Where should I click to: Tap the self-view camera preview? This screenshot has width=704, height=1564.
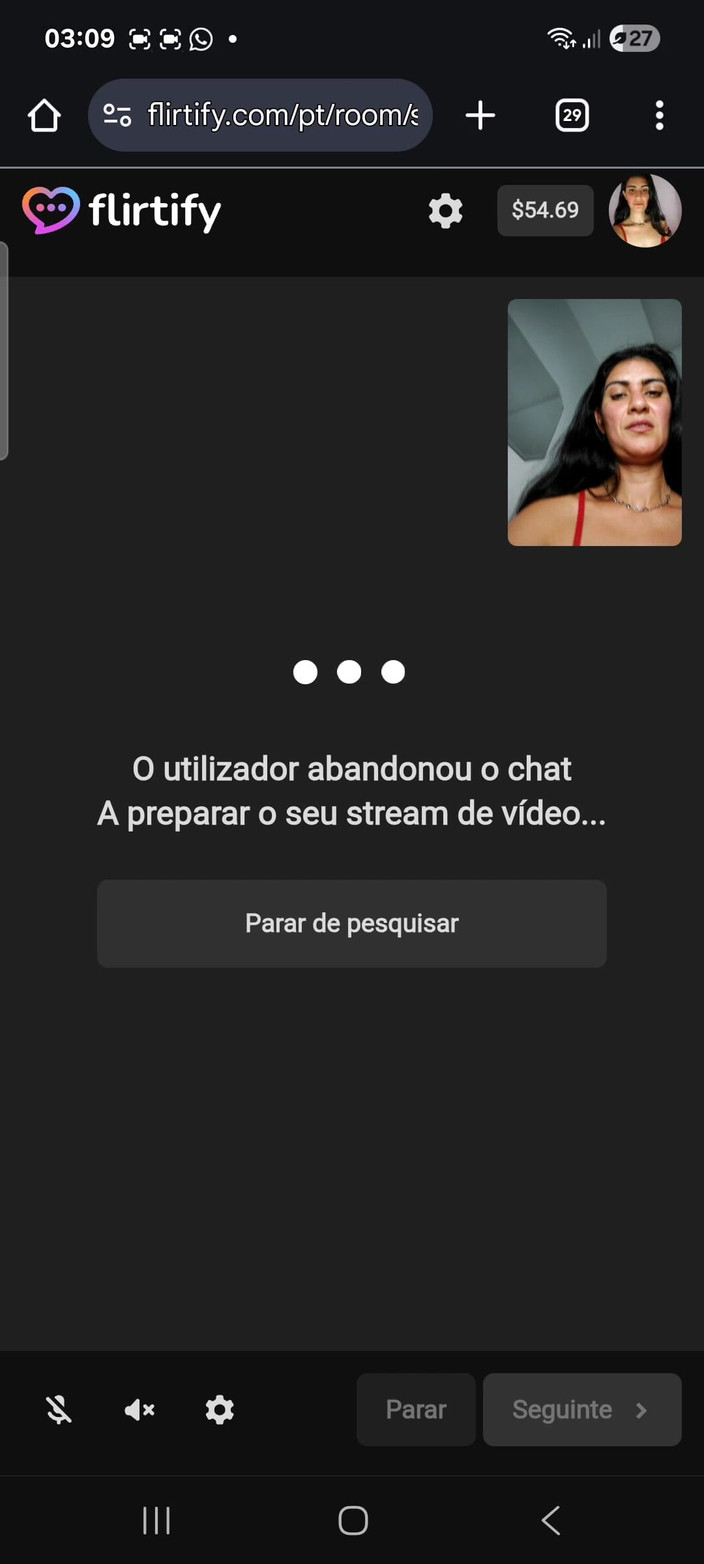tap(594, 422)
